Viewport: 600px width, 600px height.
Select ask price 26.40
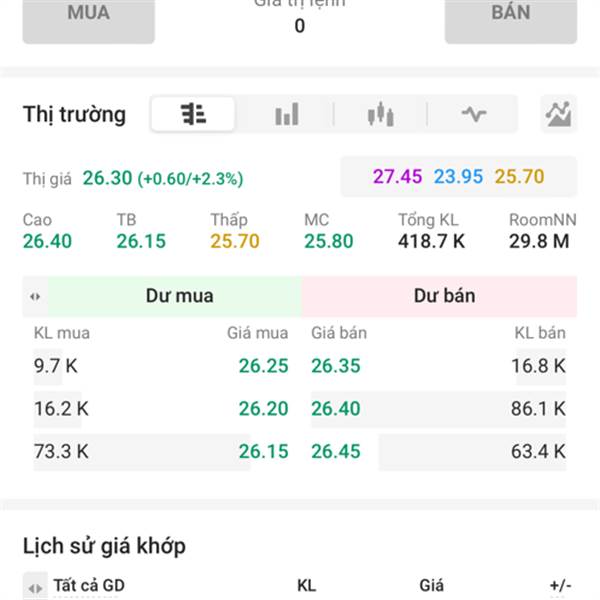(336, 408)
